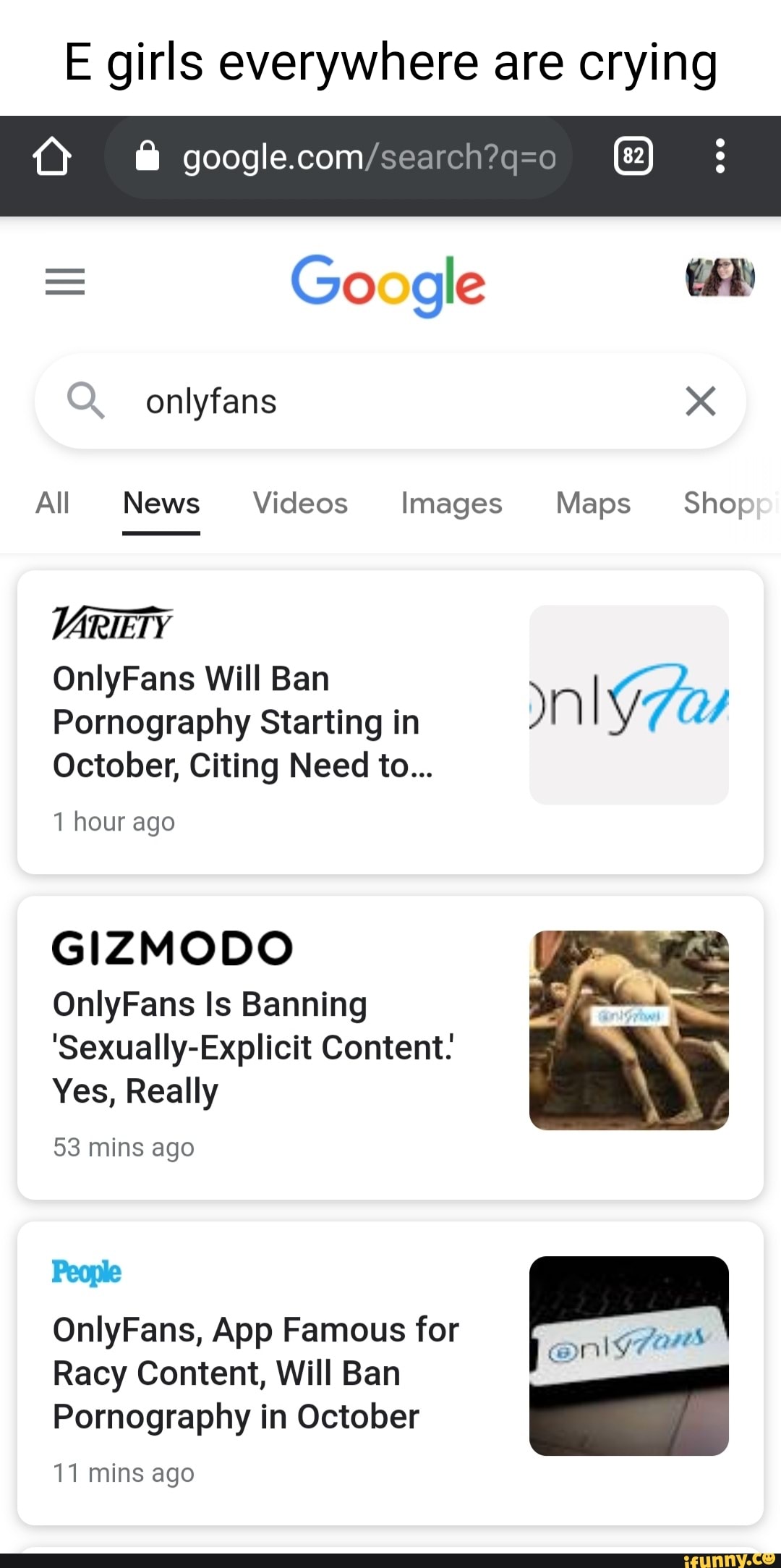
Task: Switch to the Images tab
Action: (451, 503)
